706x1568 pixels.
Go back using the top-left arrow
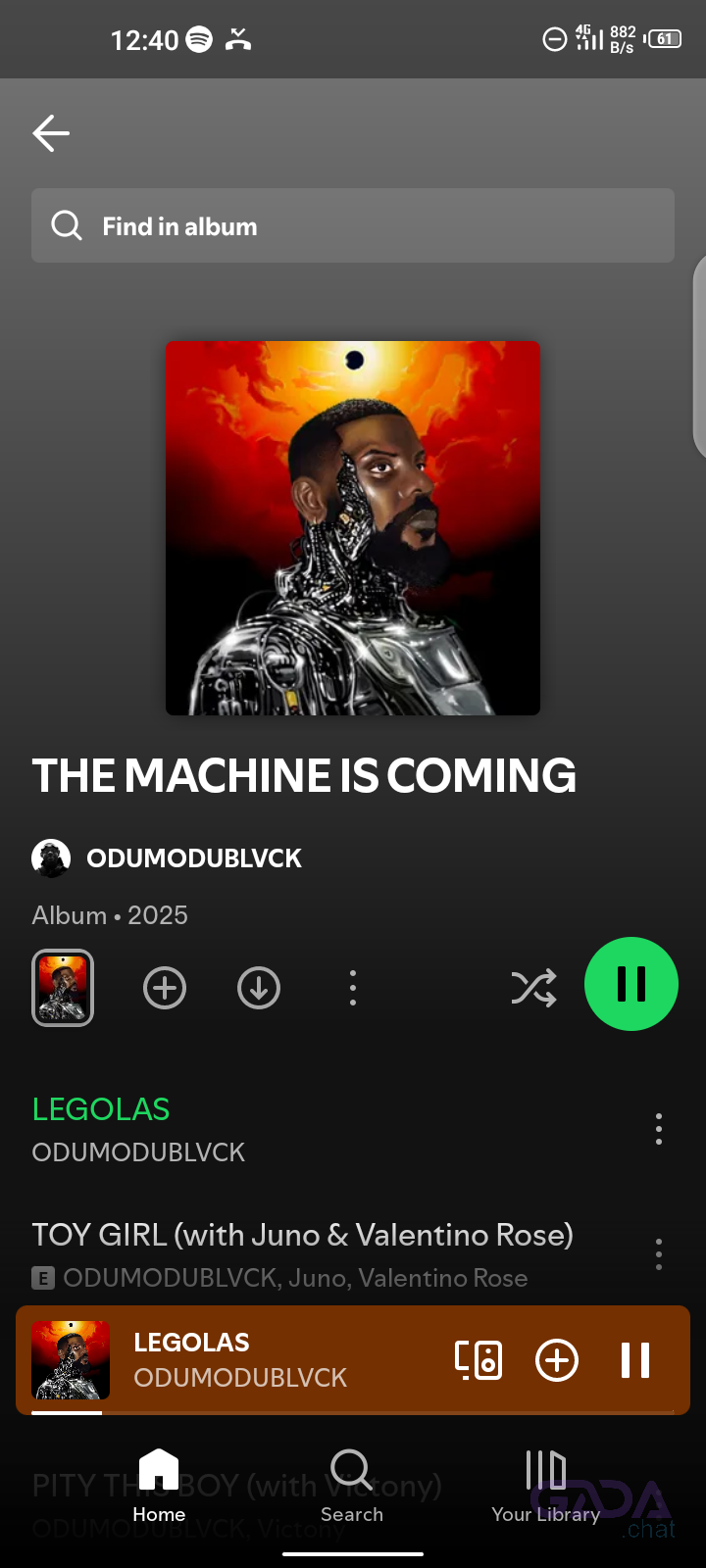pyautogui.click(x=51, y=133)
